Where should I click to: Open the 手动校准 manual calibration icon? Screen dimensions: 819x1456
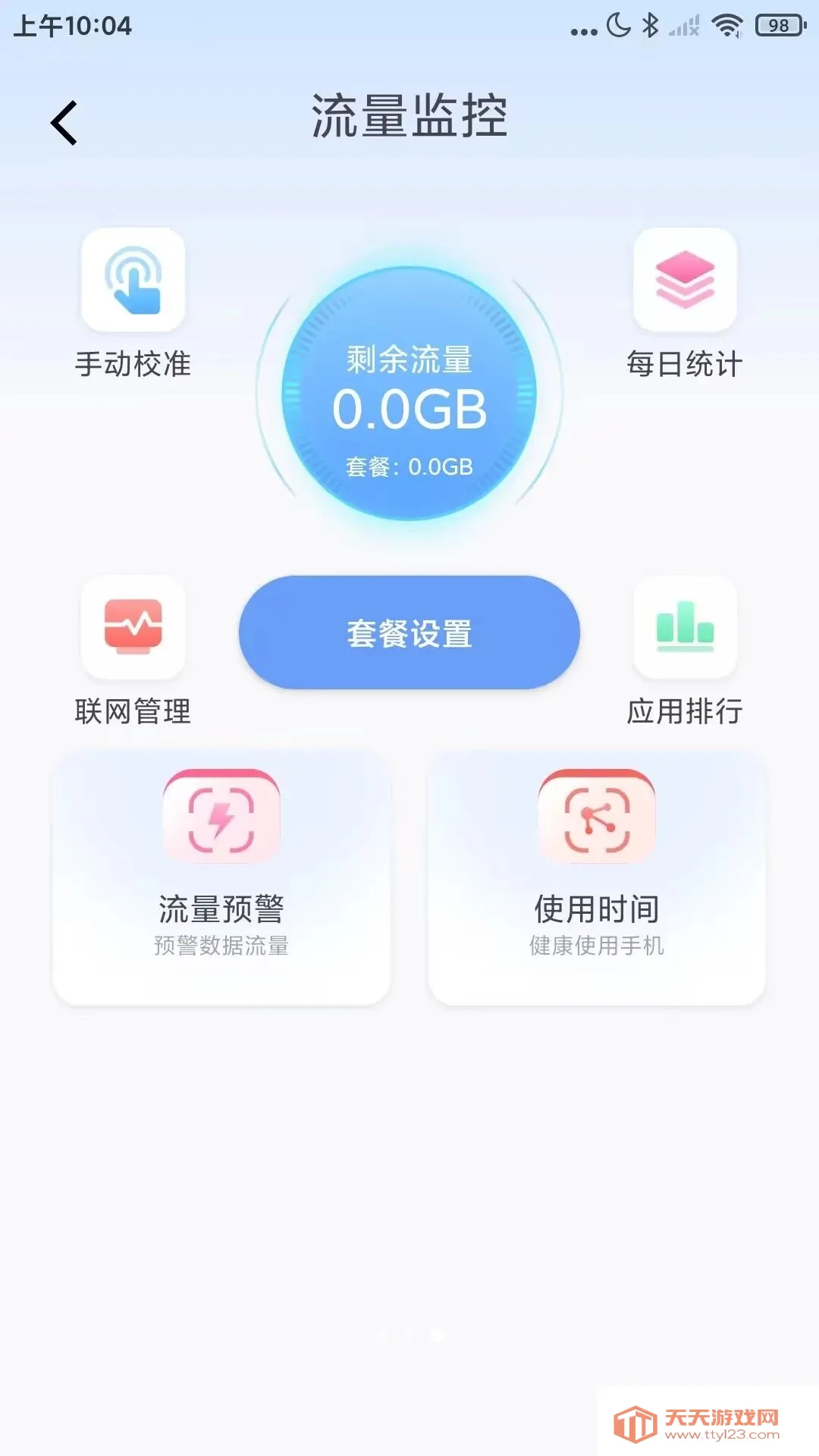133,281
